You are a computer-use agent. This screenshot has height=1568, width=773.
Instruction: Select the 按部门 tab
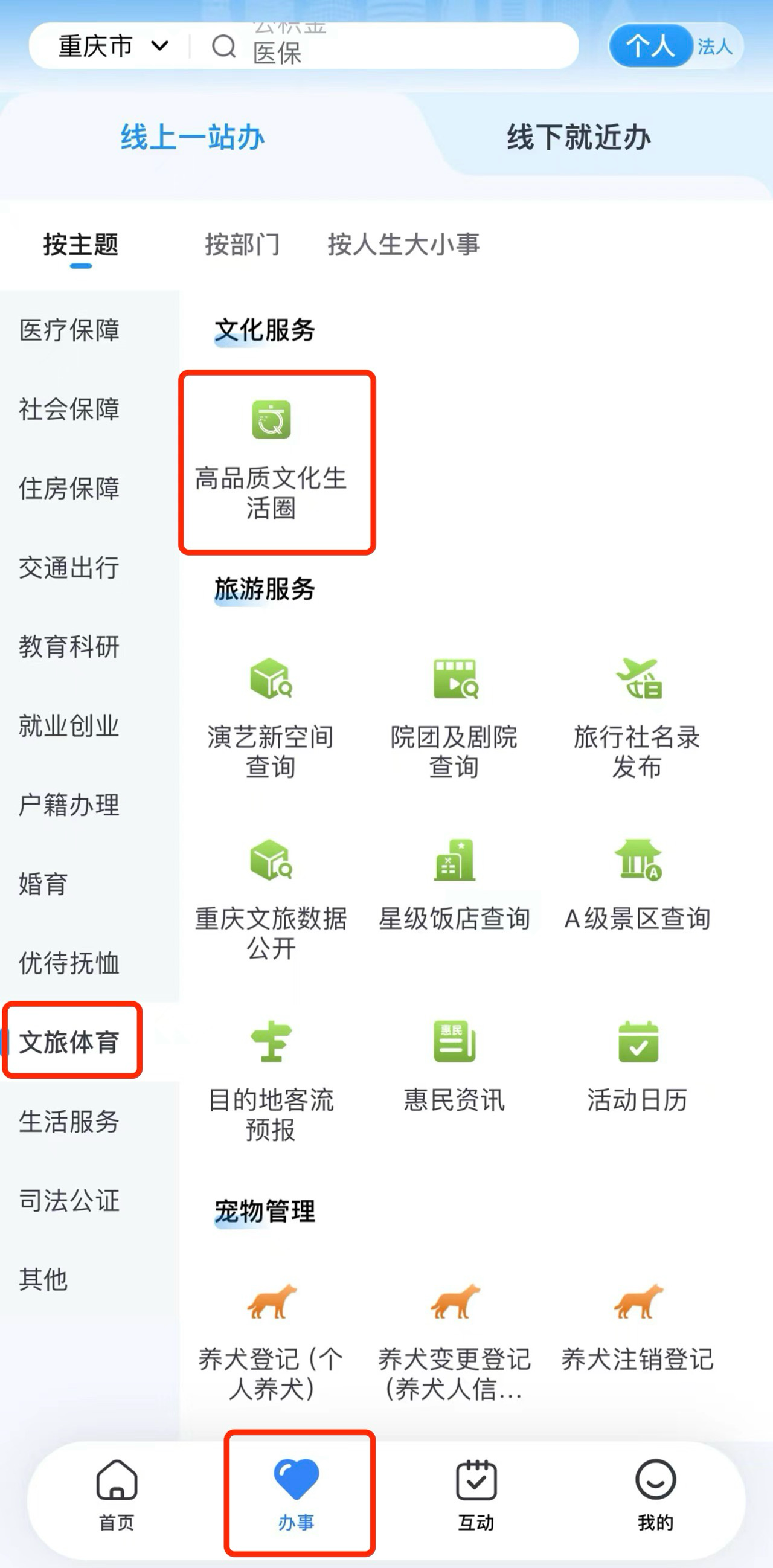[x=242, y=245]
